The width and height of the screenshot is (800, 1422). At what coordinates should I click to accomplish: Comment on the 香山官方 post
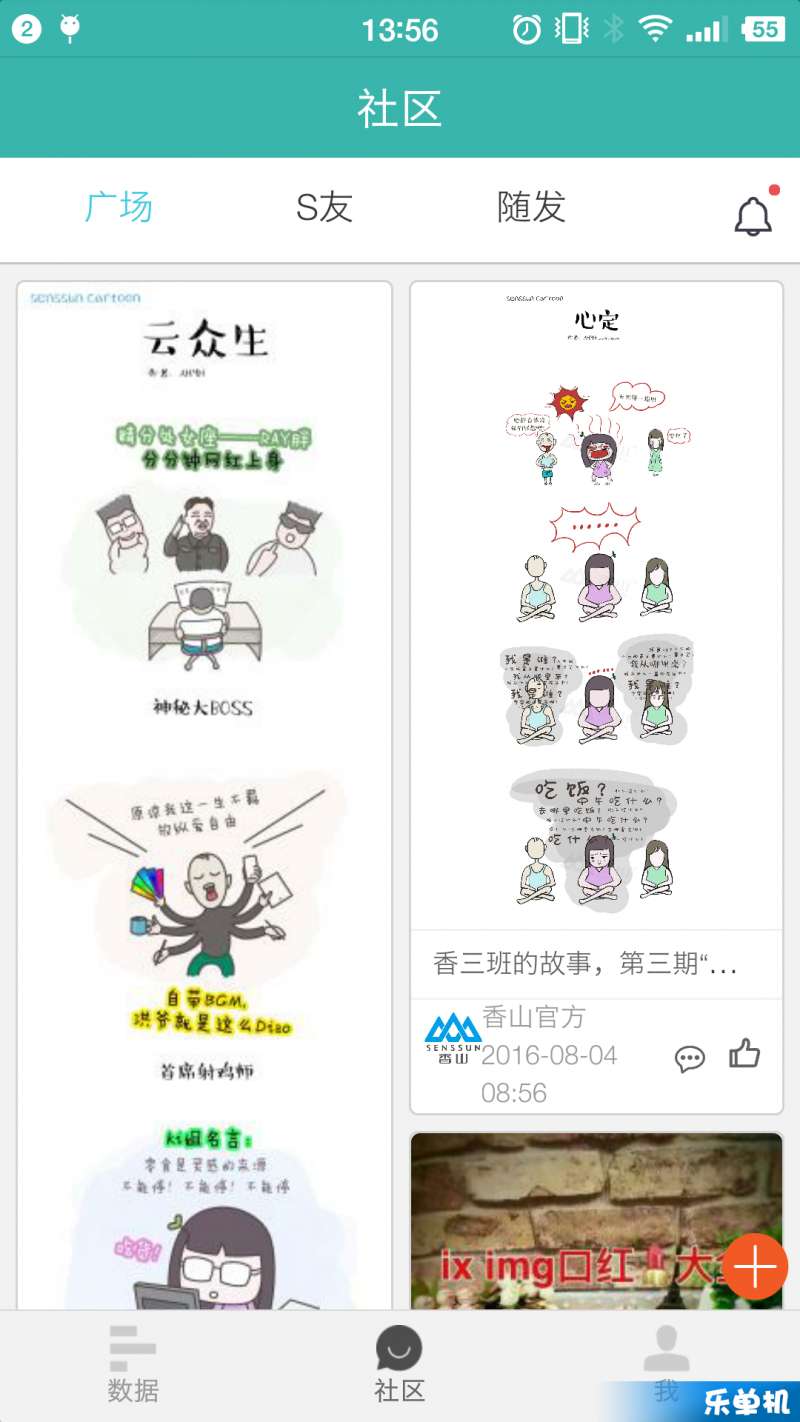pyautogui.click(x=689, y=1057)
